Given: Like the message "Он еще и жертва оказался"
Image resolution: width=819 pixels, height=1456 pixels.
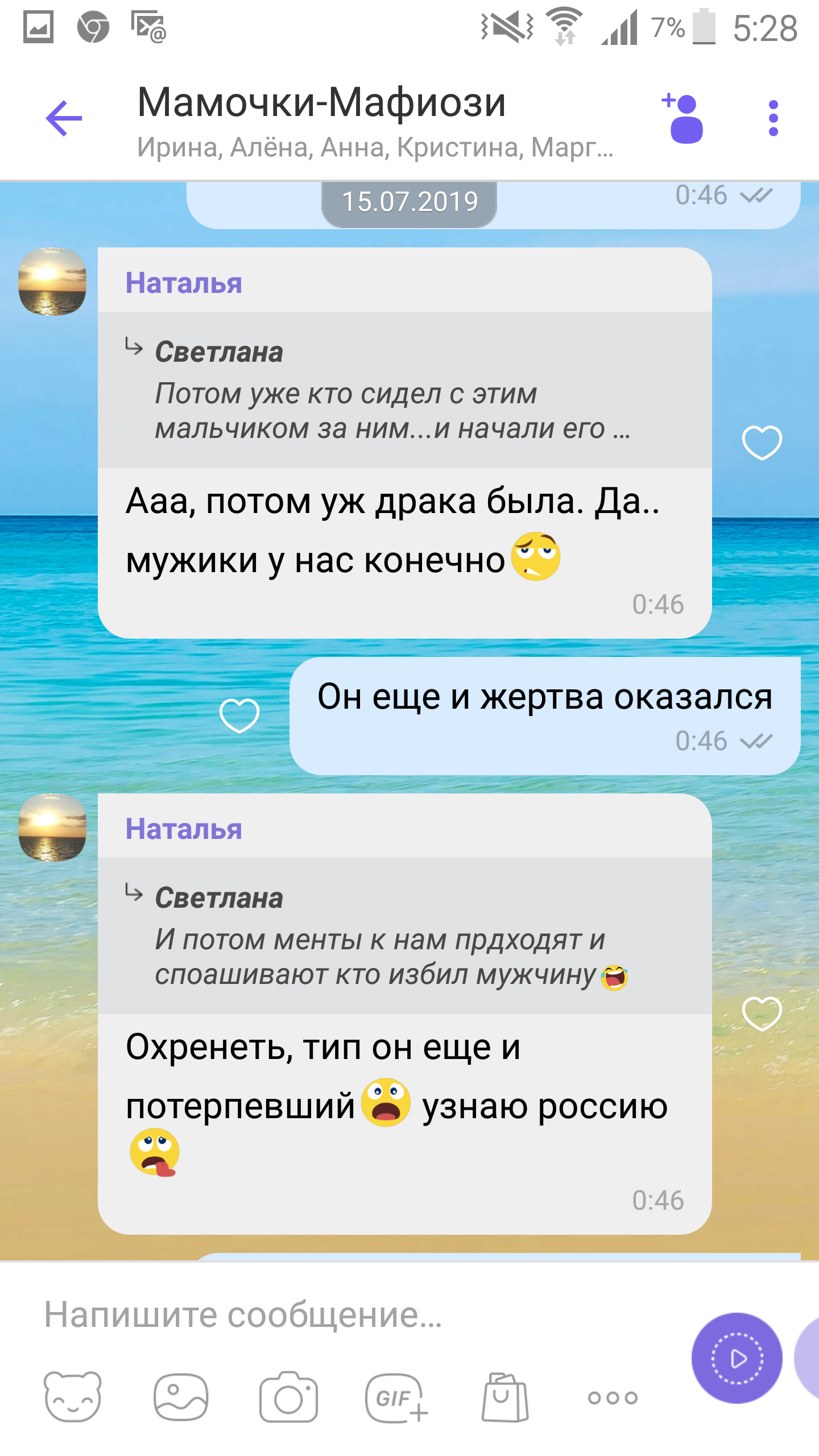Looking at the screenshot, I should point(239,715).
